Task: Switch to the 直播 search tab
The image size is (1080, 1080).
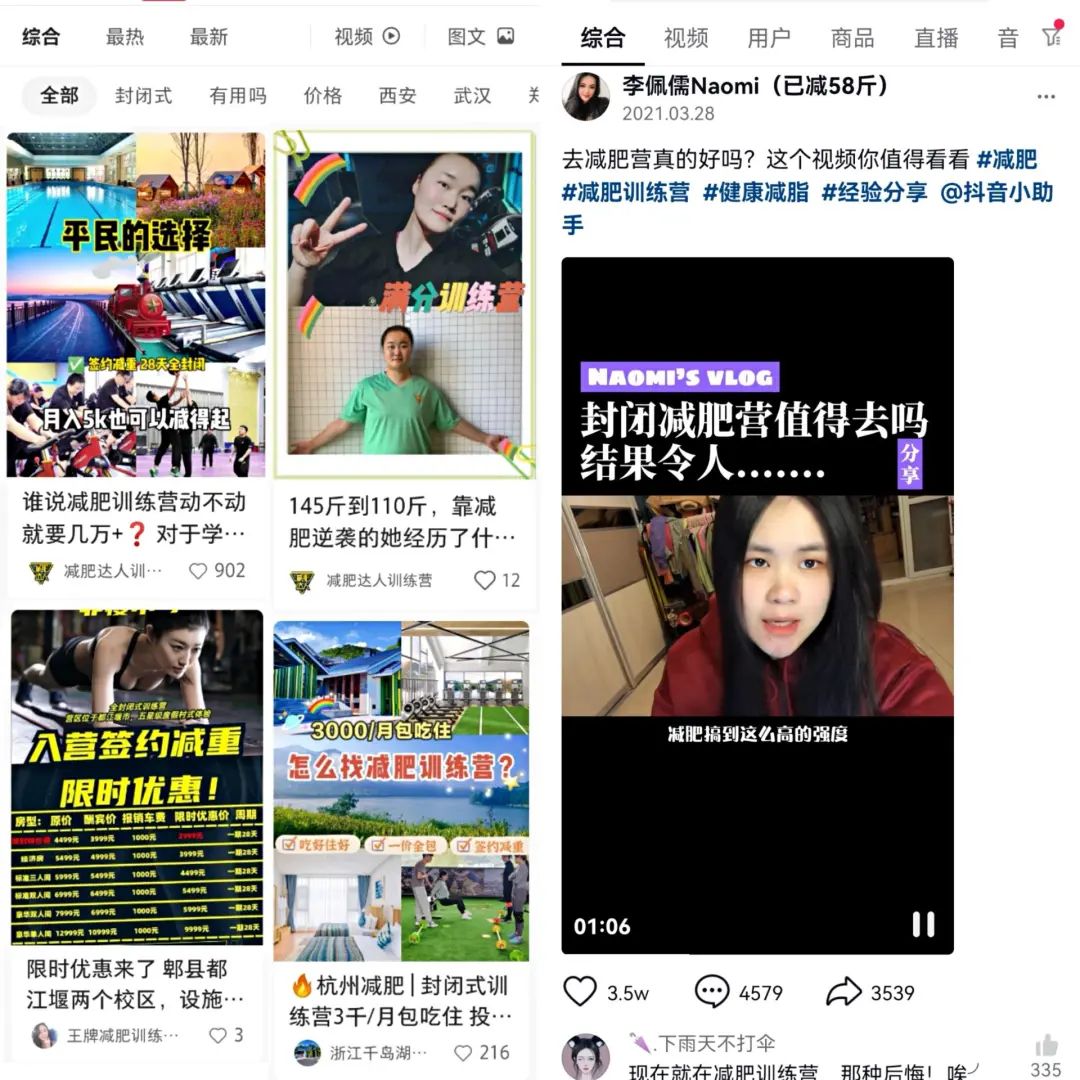Action: pyautogui.click(x=937, y=38)
